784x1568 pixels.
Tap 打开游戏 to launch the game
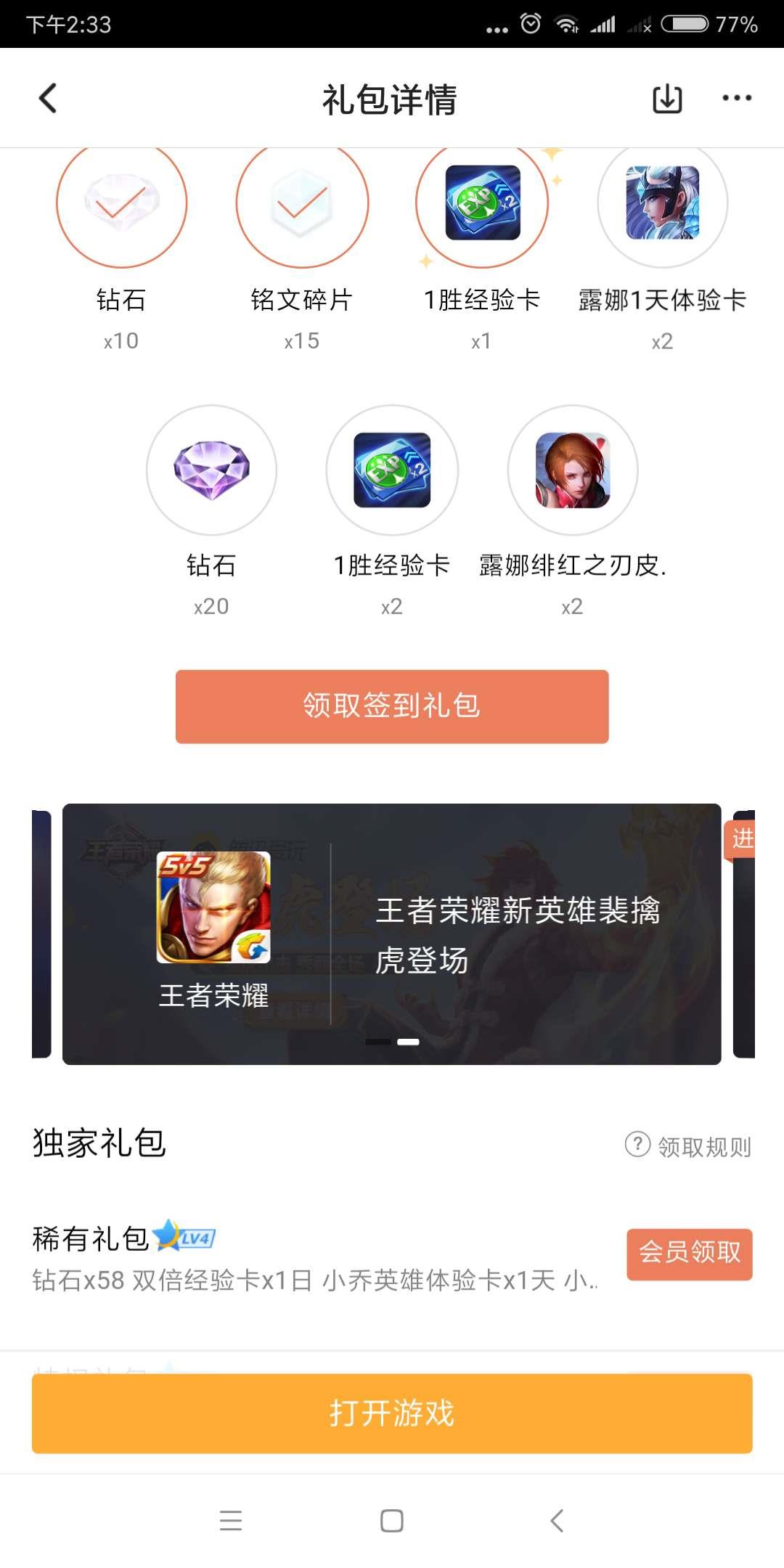click(392, 1413)
